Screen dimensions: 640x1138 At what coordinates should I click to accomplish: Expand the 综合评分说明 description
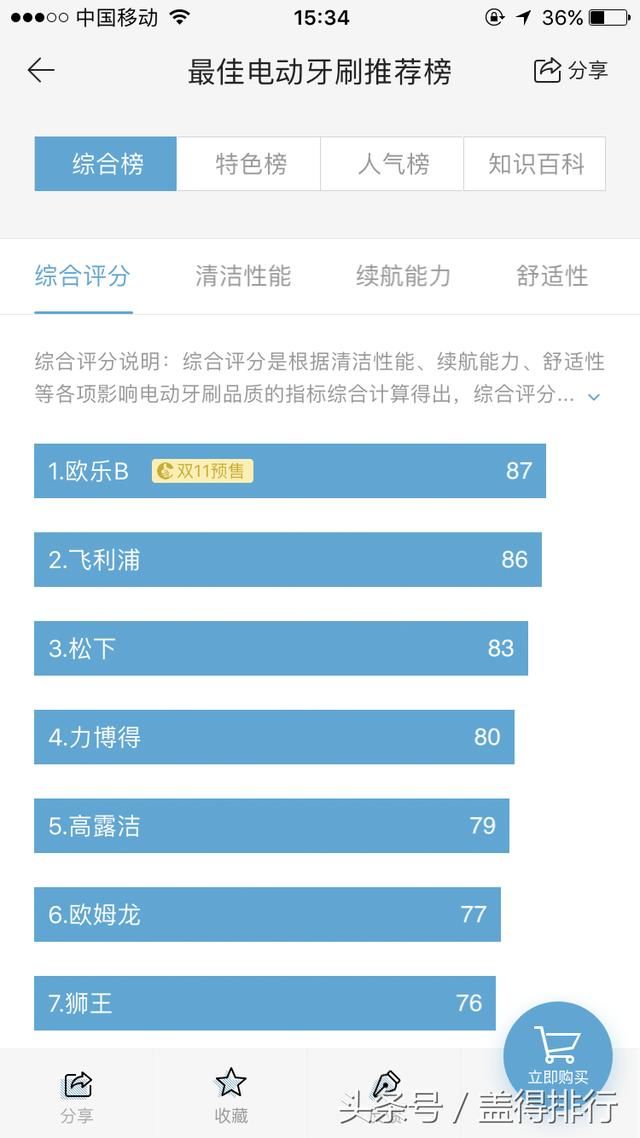tap(594, 397)
